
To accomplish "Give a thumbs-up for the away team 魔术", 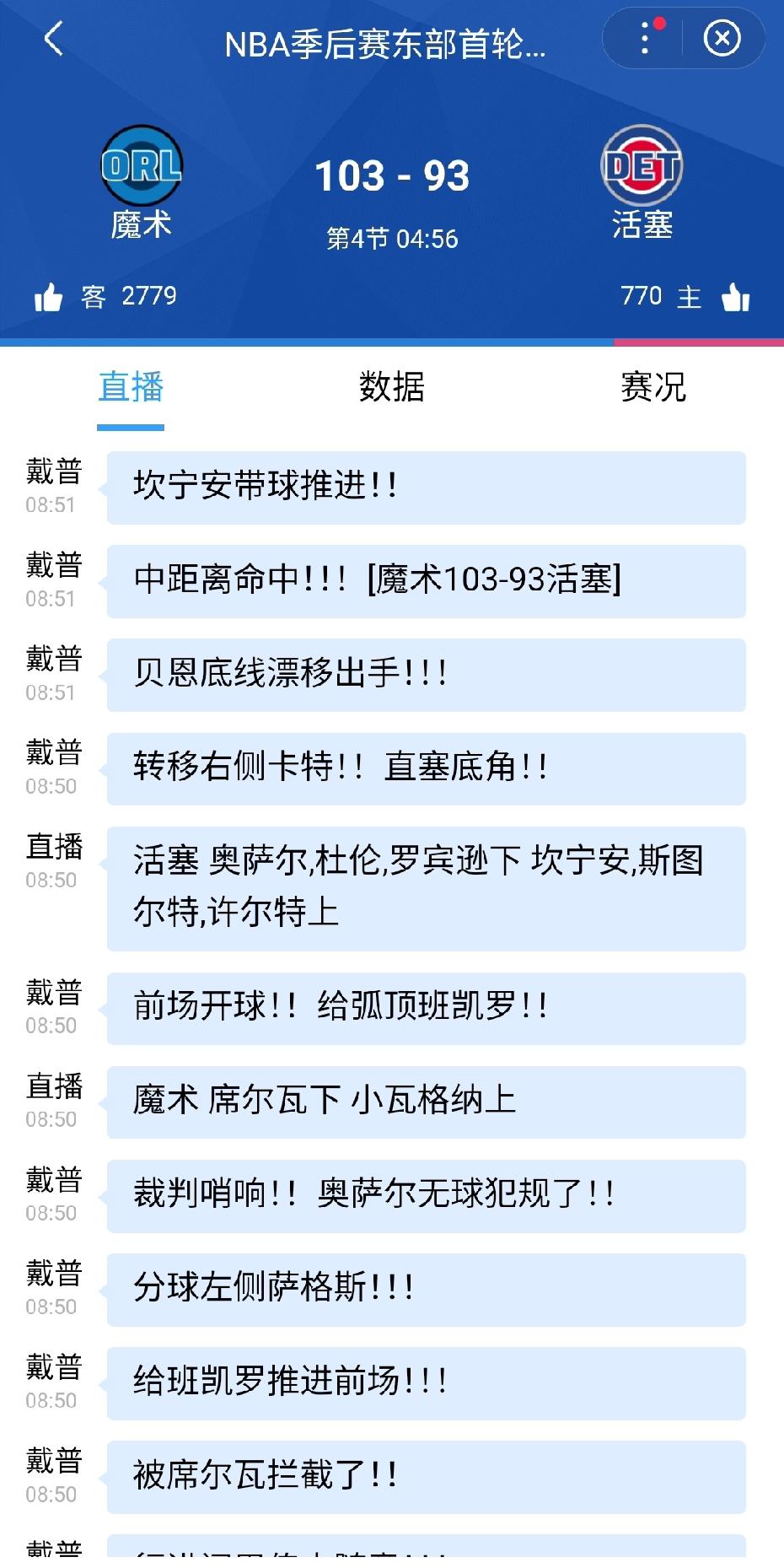I will 48,295.
